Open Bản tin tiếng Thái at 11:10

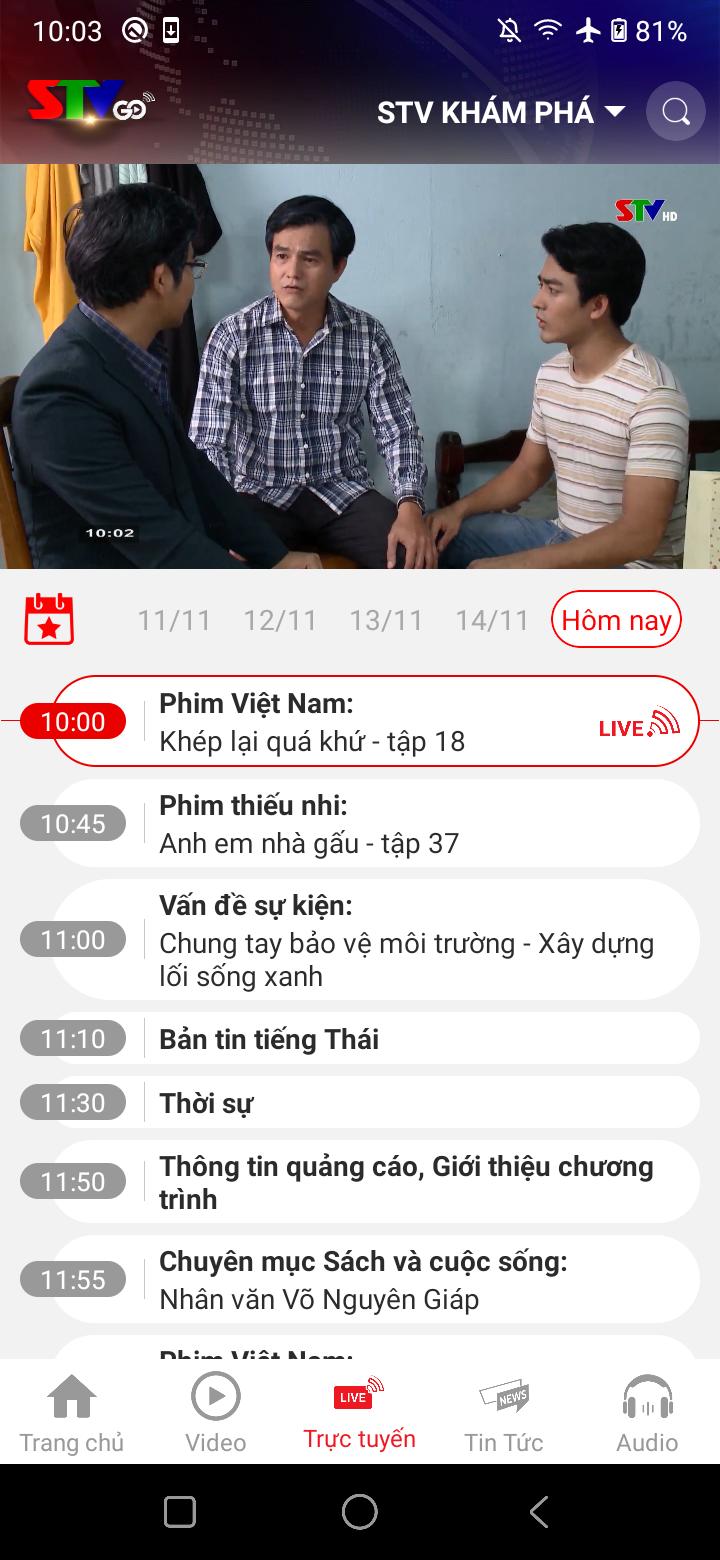click(375, 1039)
